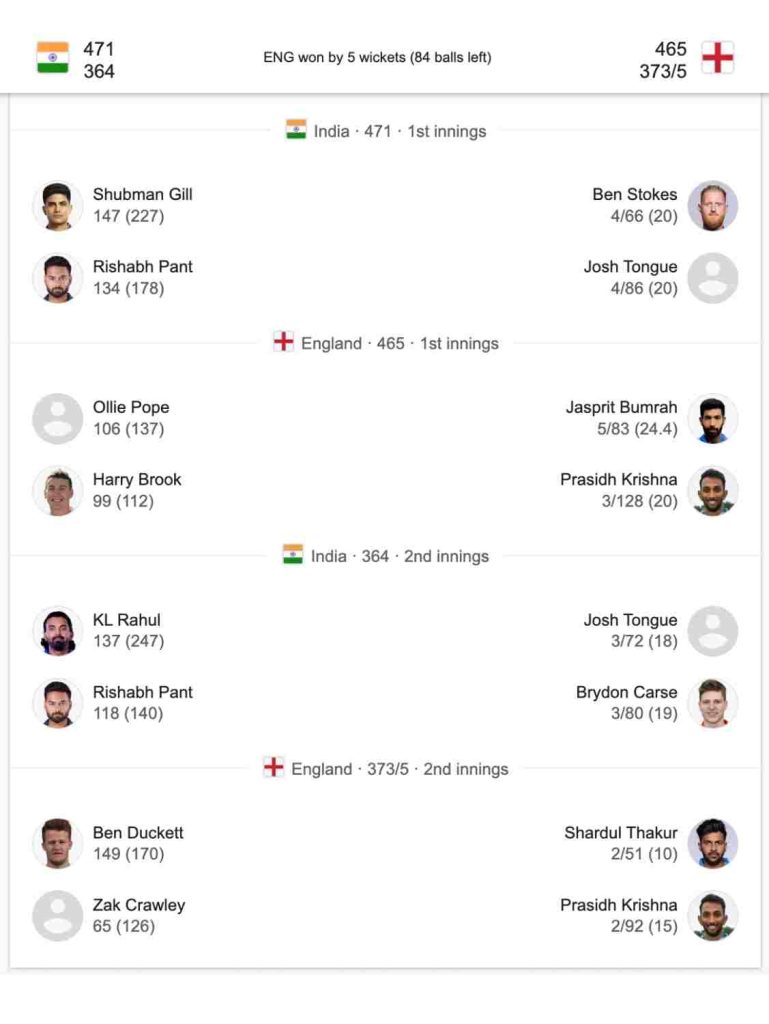Open England's 465 first innings scorecard
769x1024 pixels.
coord(386,343)
